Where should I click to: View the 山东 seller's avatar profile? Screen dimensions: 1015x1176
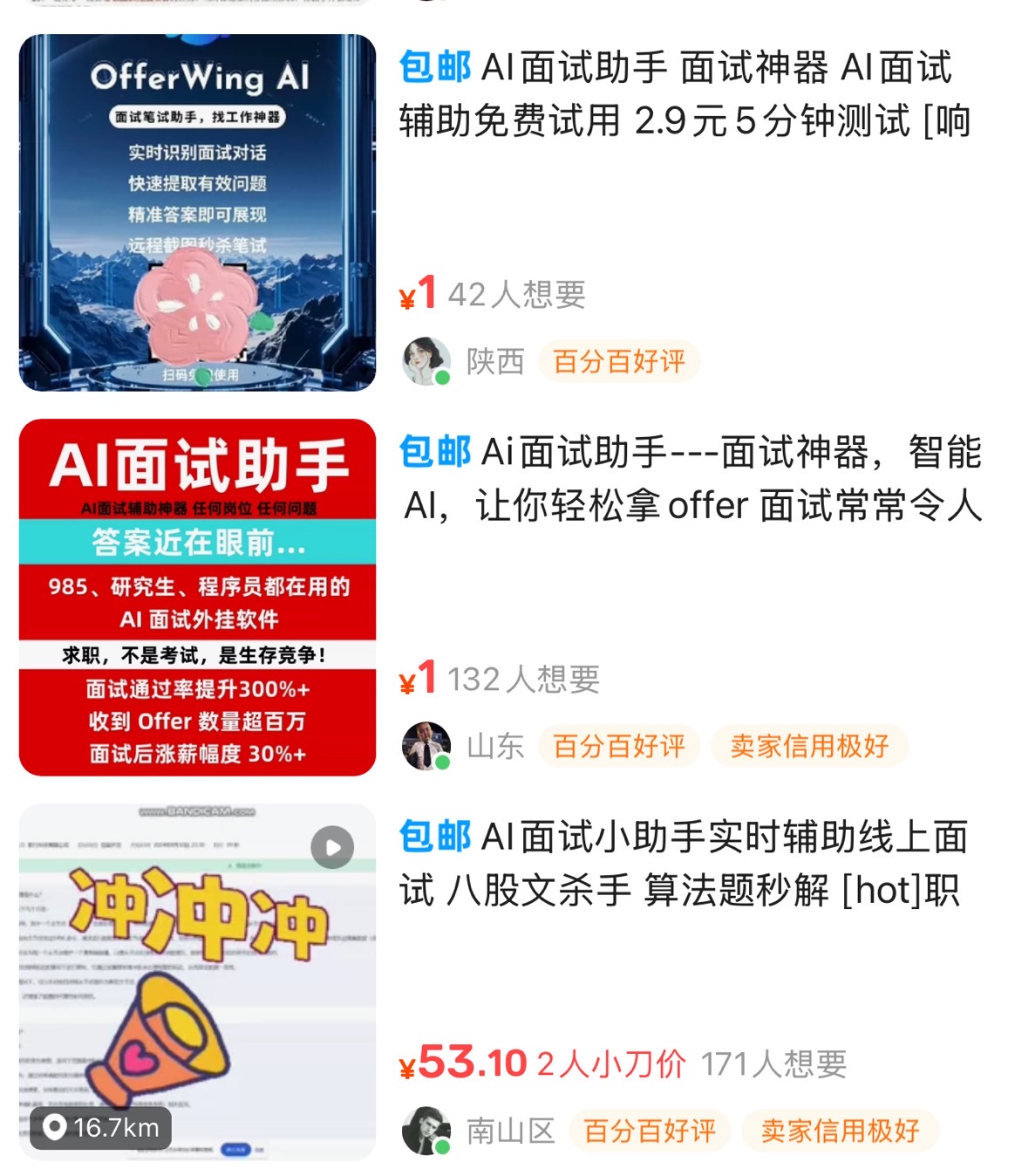pyautogui.click(x=426, y=746)
